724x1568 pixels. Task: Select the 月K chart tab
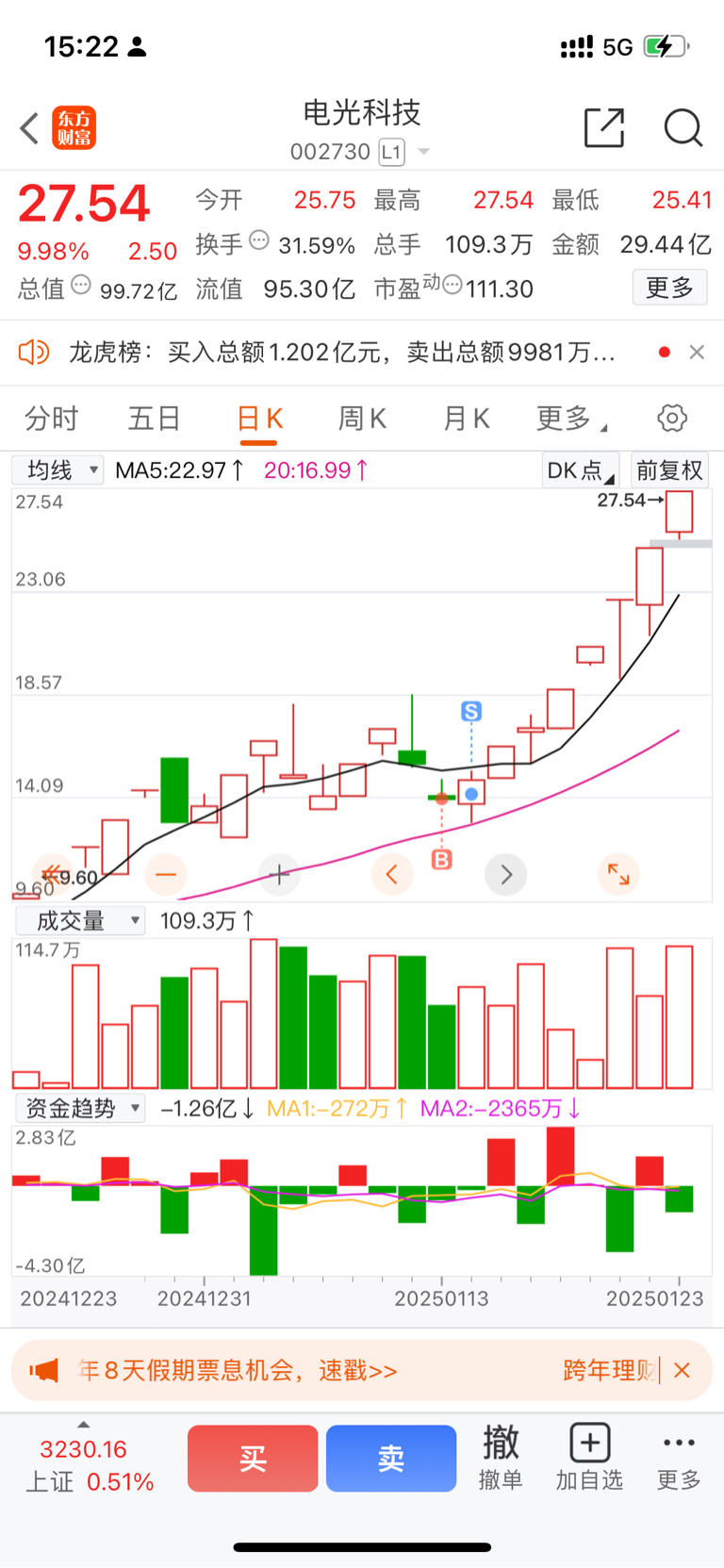click(466, 419)
